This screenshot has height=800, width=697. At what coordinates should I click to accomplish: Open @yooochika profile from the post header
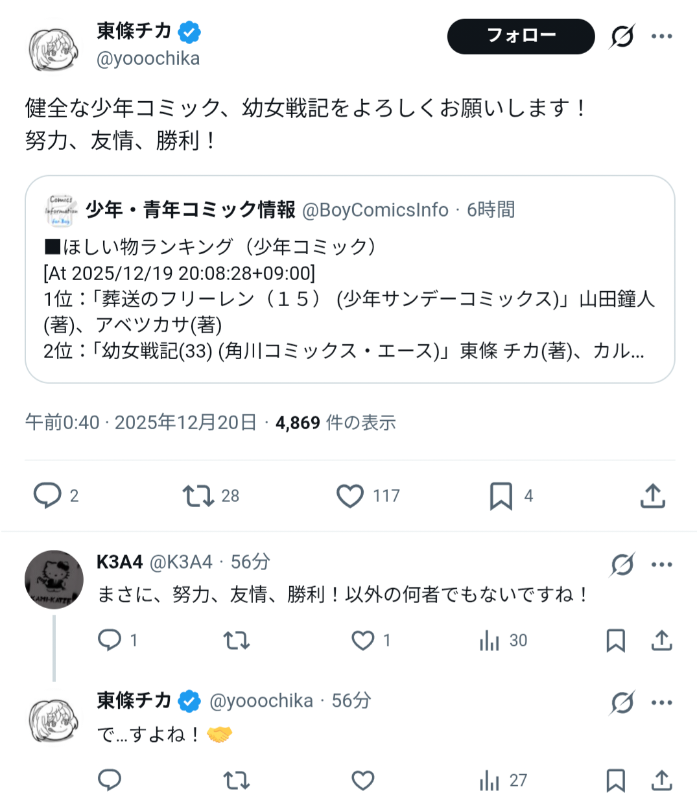click(147, 58)
